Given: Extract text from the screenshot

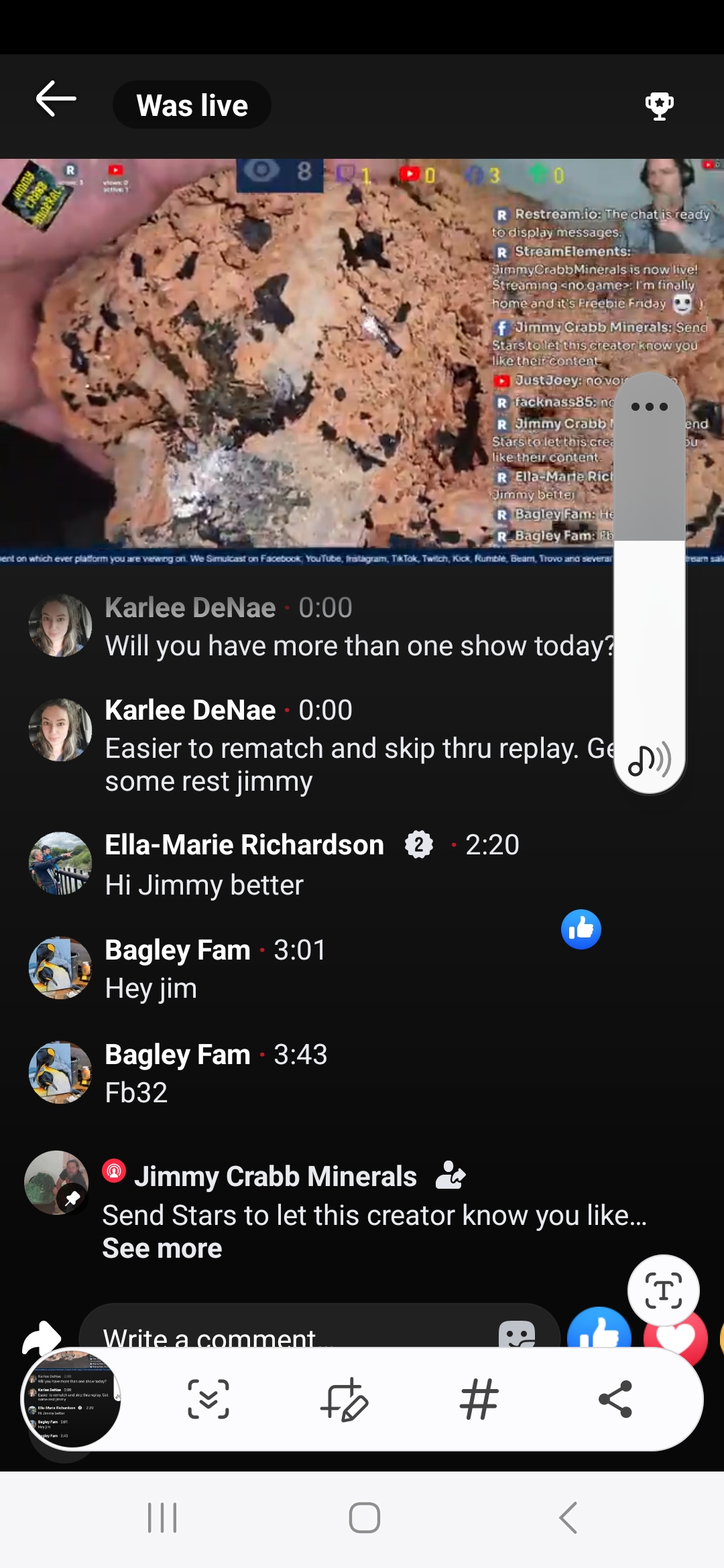Looking at the screenshot, I should pos(663,1290).
